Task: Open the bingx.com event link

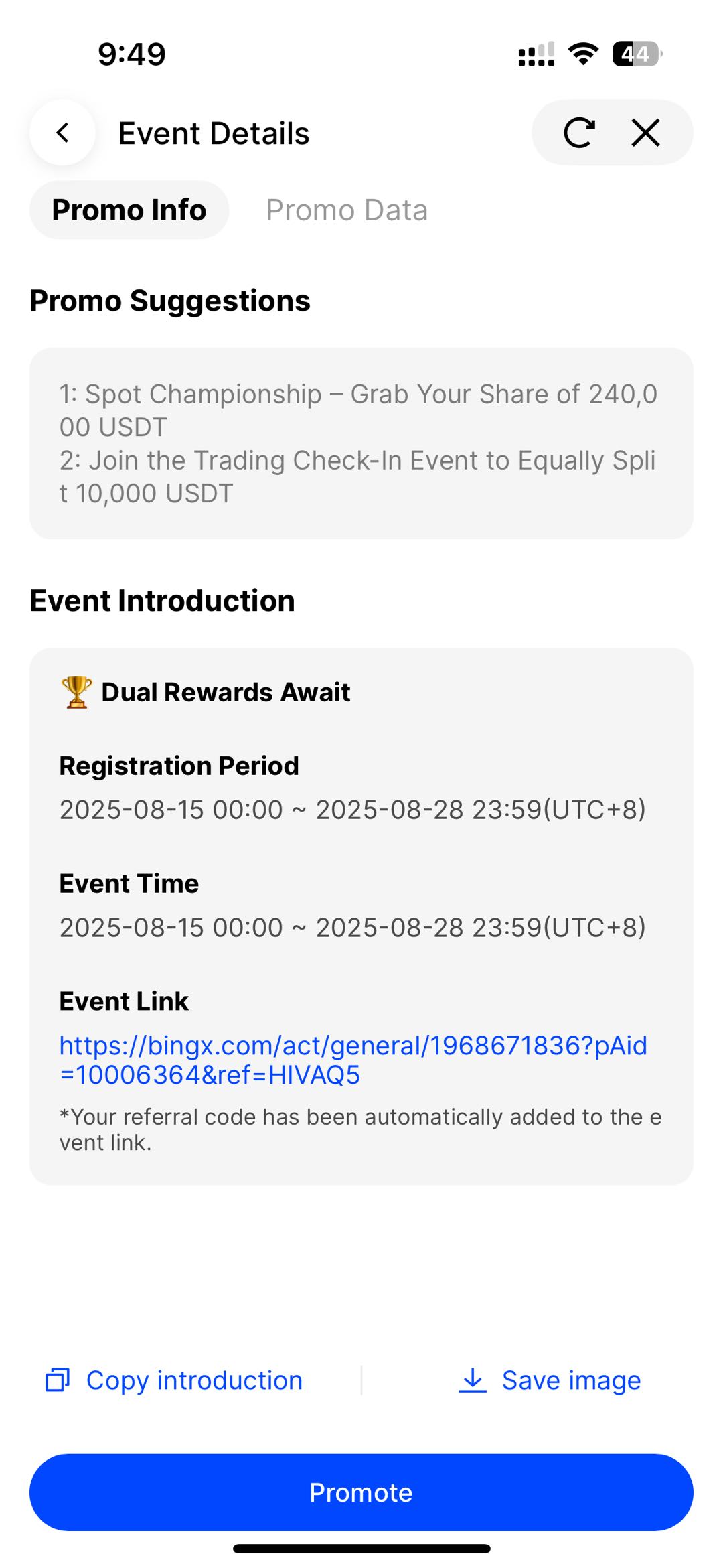Action: point(353,1060)
